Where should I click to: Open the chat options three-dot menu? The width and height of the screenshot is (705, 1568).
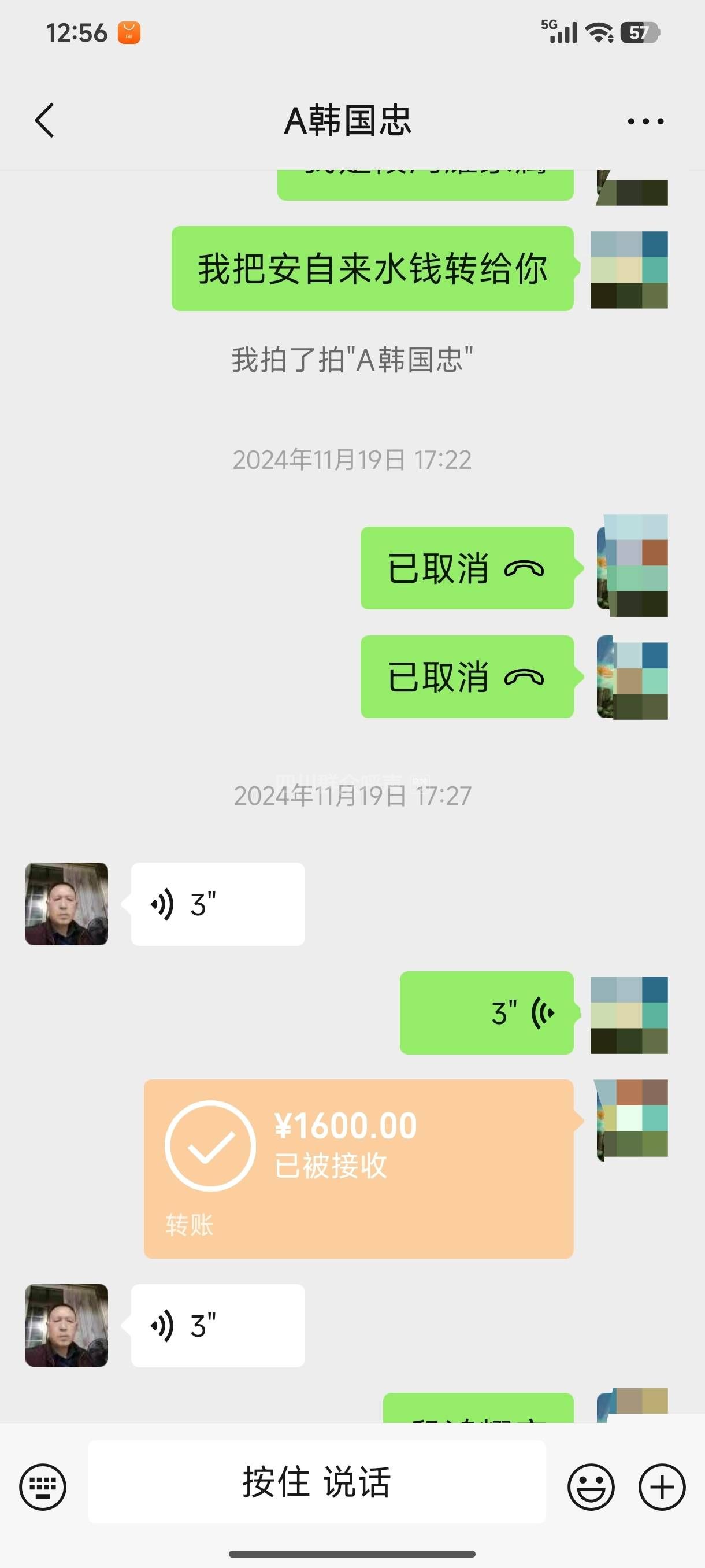pyautogui.click(x=645, y=121)
